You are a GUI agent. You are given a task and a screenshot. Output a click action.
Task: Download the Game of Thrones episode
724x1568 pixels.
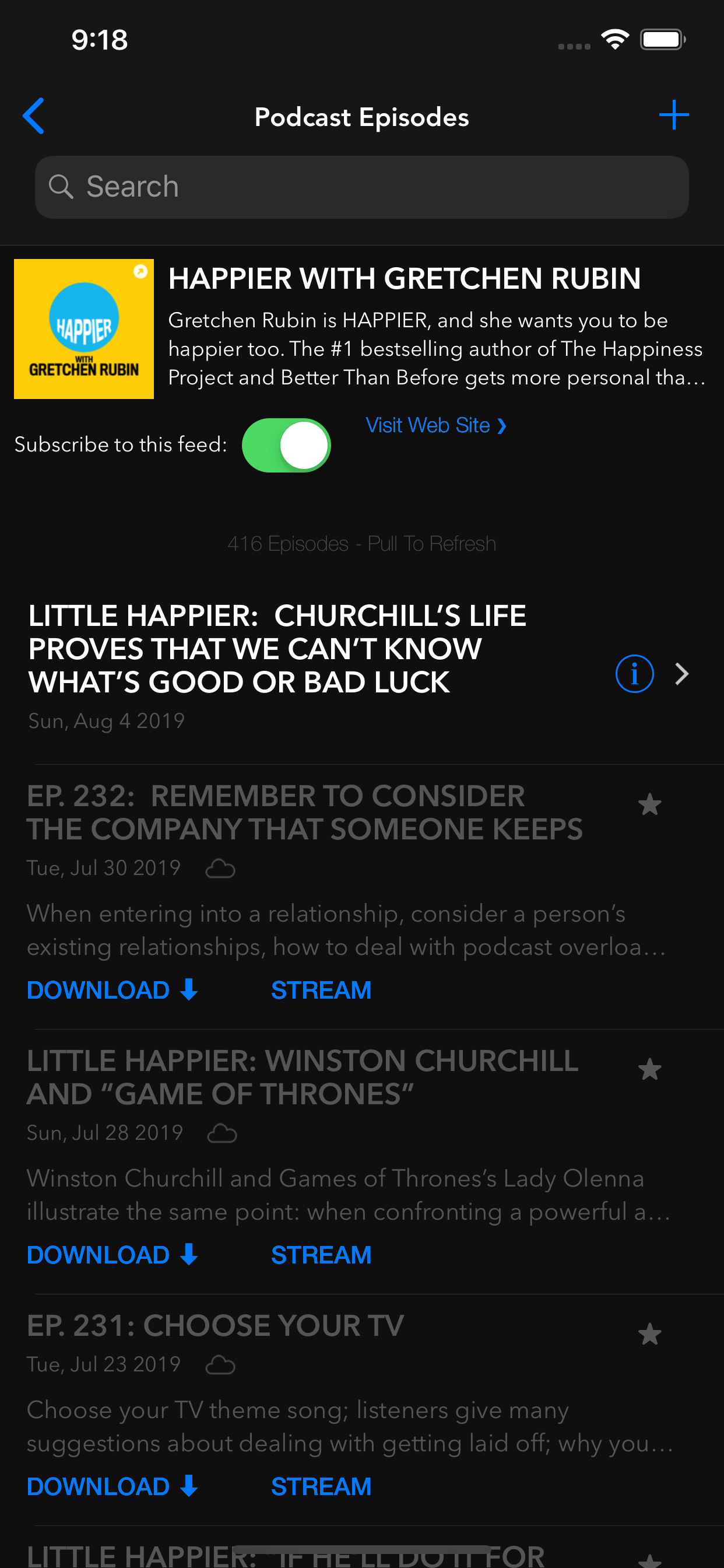112,1255
